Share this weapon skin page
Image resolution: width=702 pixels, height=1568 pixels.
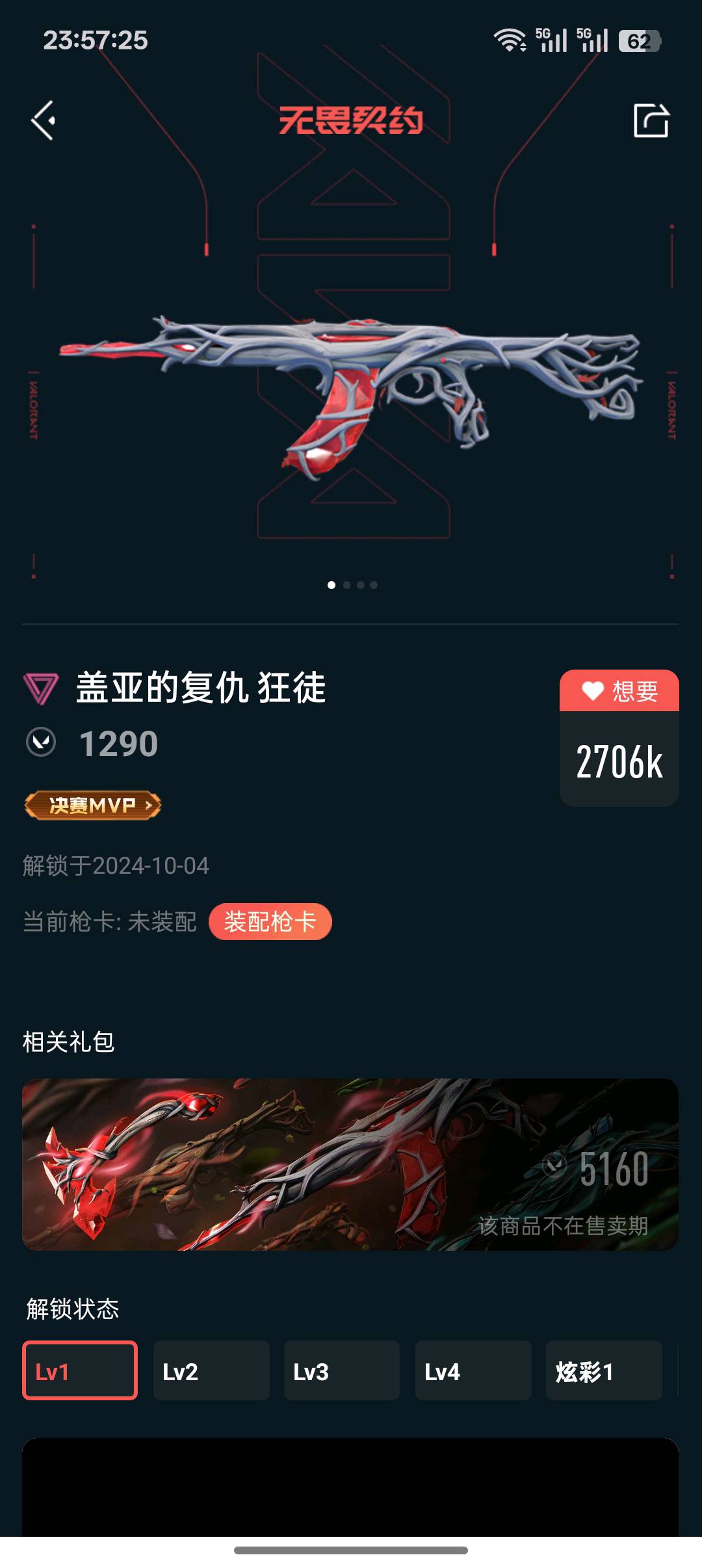tap(651, 120)
